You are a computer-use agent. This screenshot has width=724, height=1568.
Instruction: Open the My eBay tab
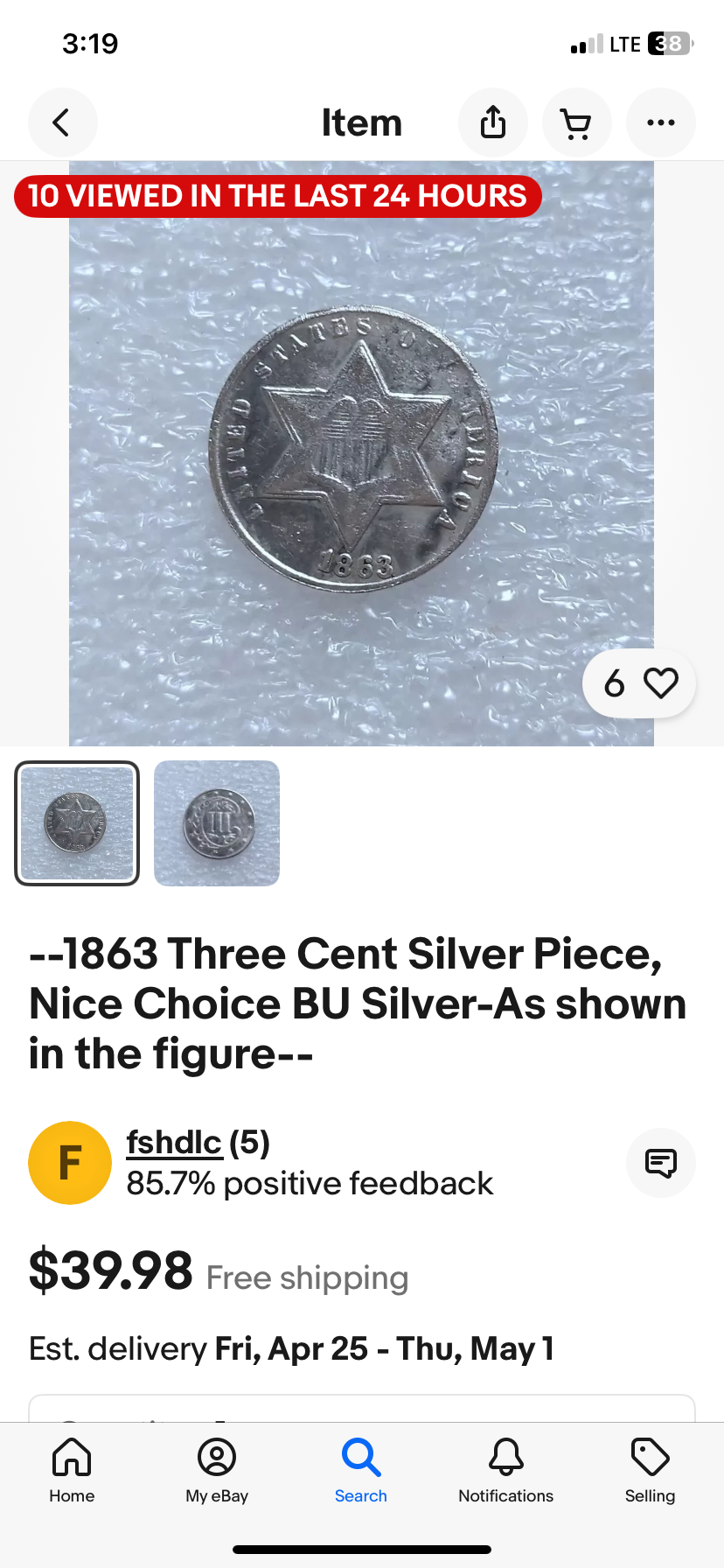[x=217, y=1471]
